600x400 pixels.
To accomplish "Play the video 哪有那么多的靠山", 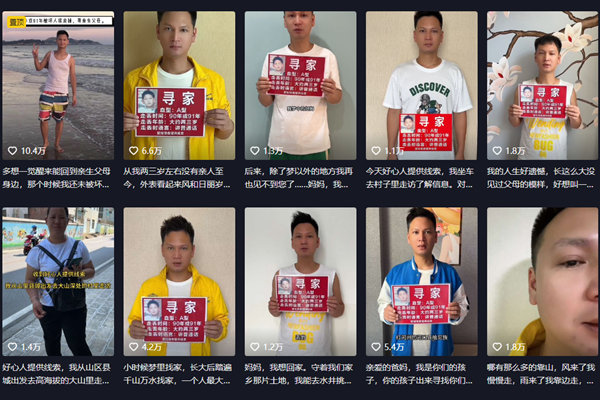I will point(542,282).
